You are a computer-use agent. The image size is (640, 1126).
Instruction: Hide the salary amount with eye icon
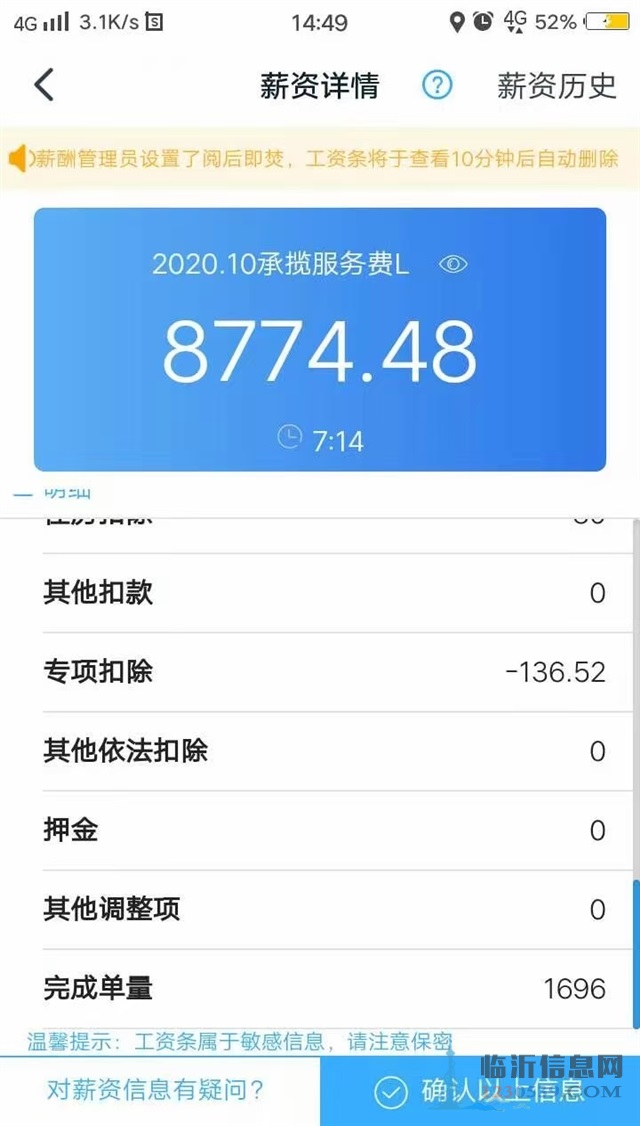(x=453, y=265)
